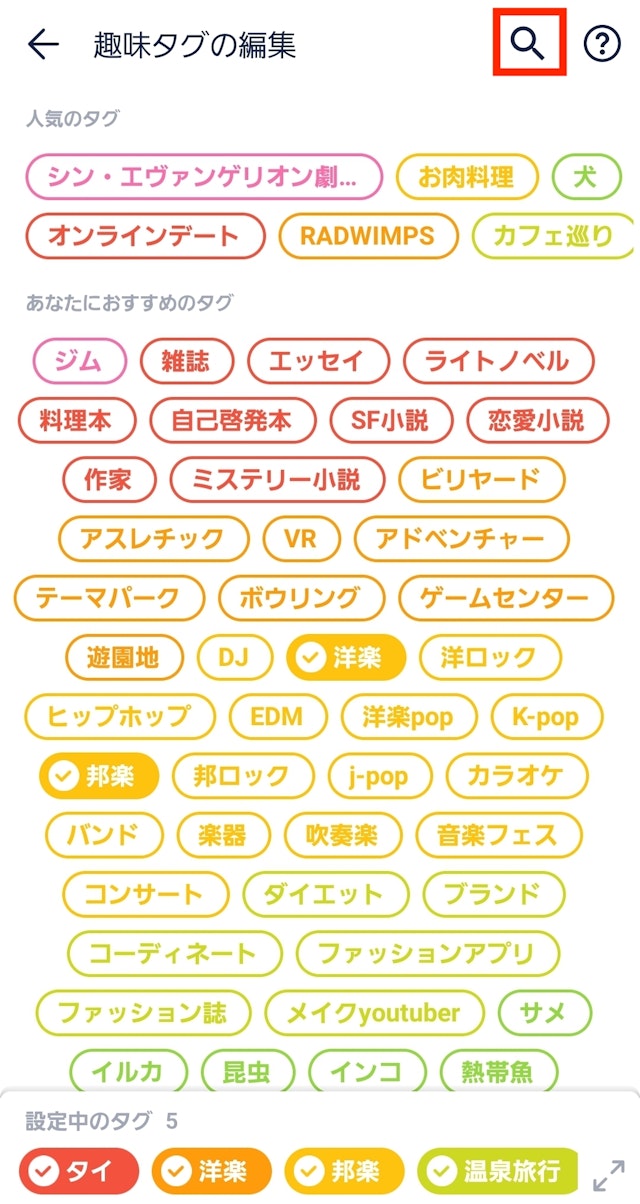Choose the RADWIMPS tag
The image size is (640, 1204).
(x=368, y=236)
